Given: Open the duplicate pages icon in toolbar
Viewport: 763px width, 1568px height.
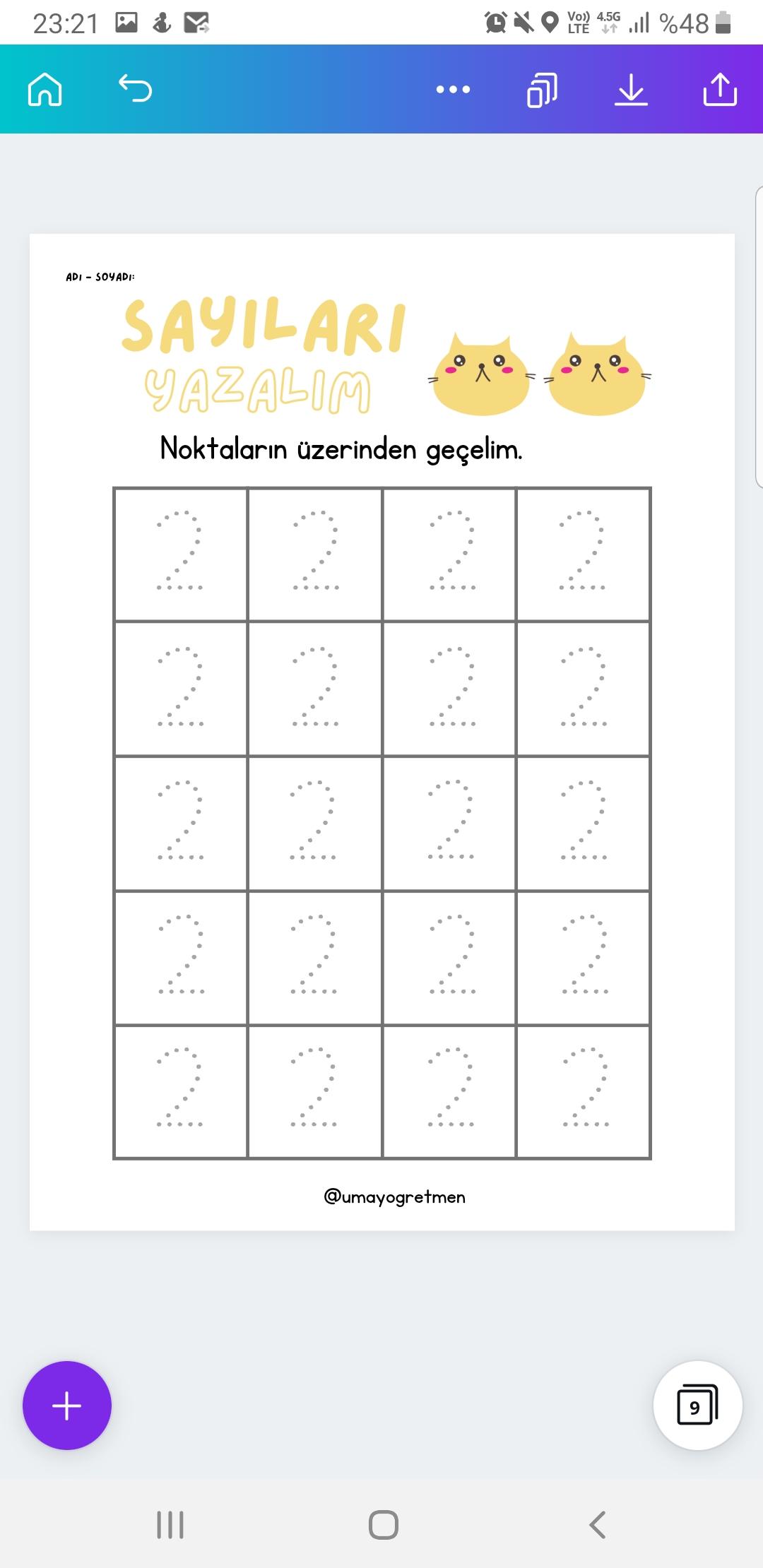Looking at the screenshot, I should (x=542, y=90).
